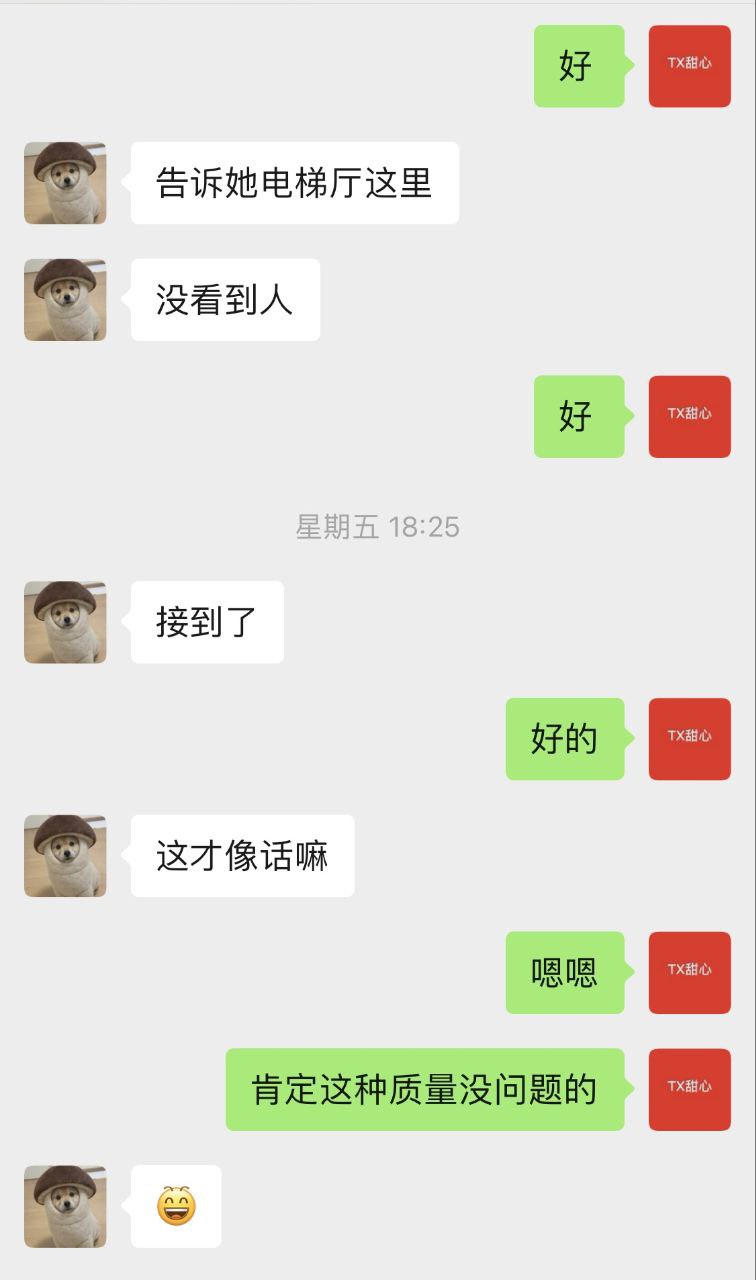Open TX甜心's profile via topmost red avatar
Image resolution: width=756 pixels, height=1280 pixels.
(x=689, y=66)
